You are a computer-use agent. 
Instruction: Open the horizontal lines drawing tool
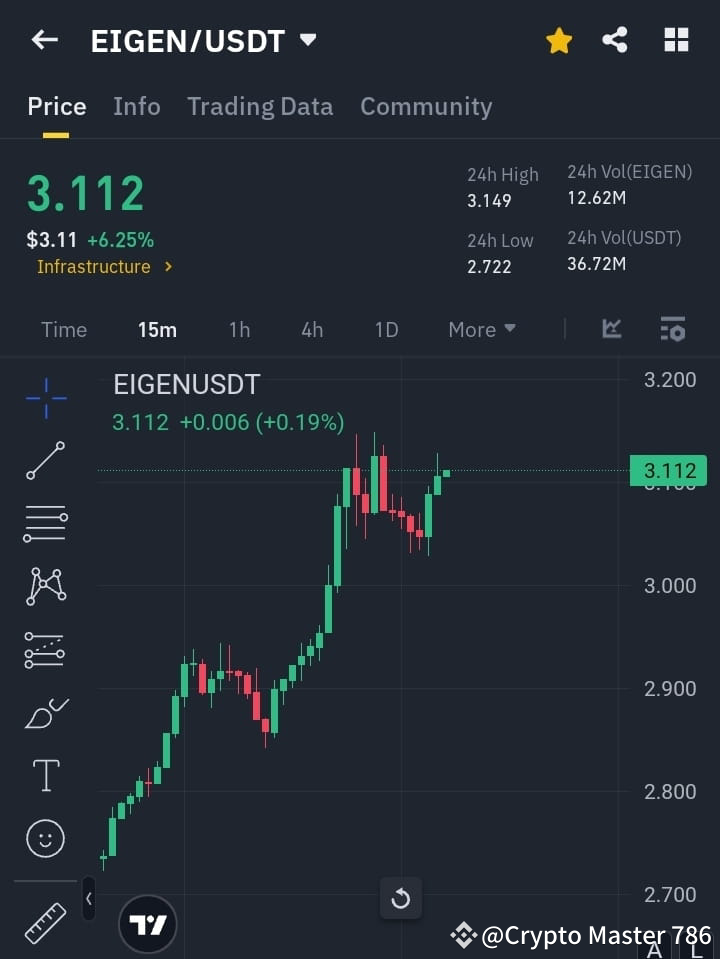44,524
